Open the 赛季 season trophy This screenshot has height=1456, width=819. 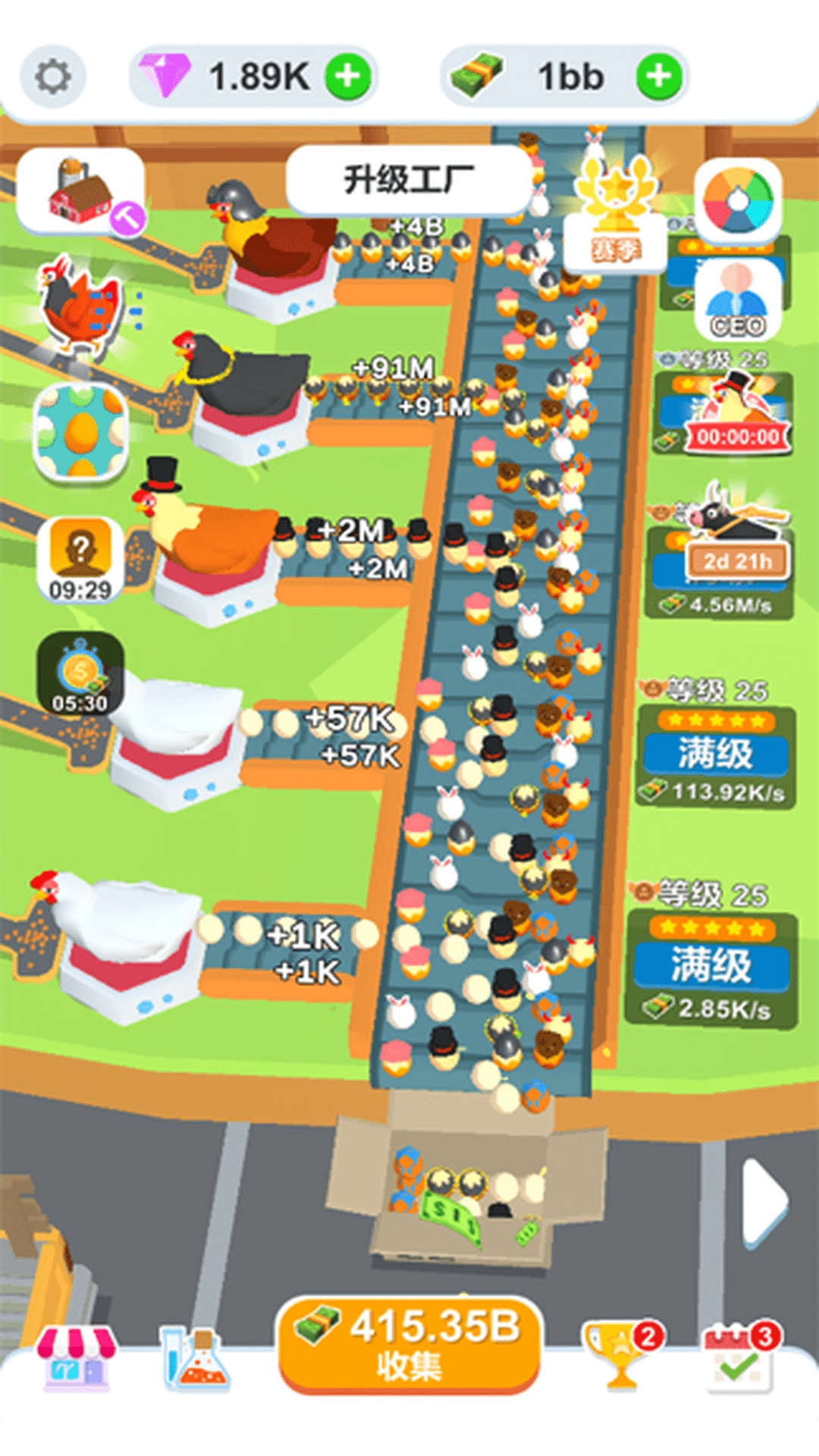(x=616, y=220)
